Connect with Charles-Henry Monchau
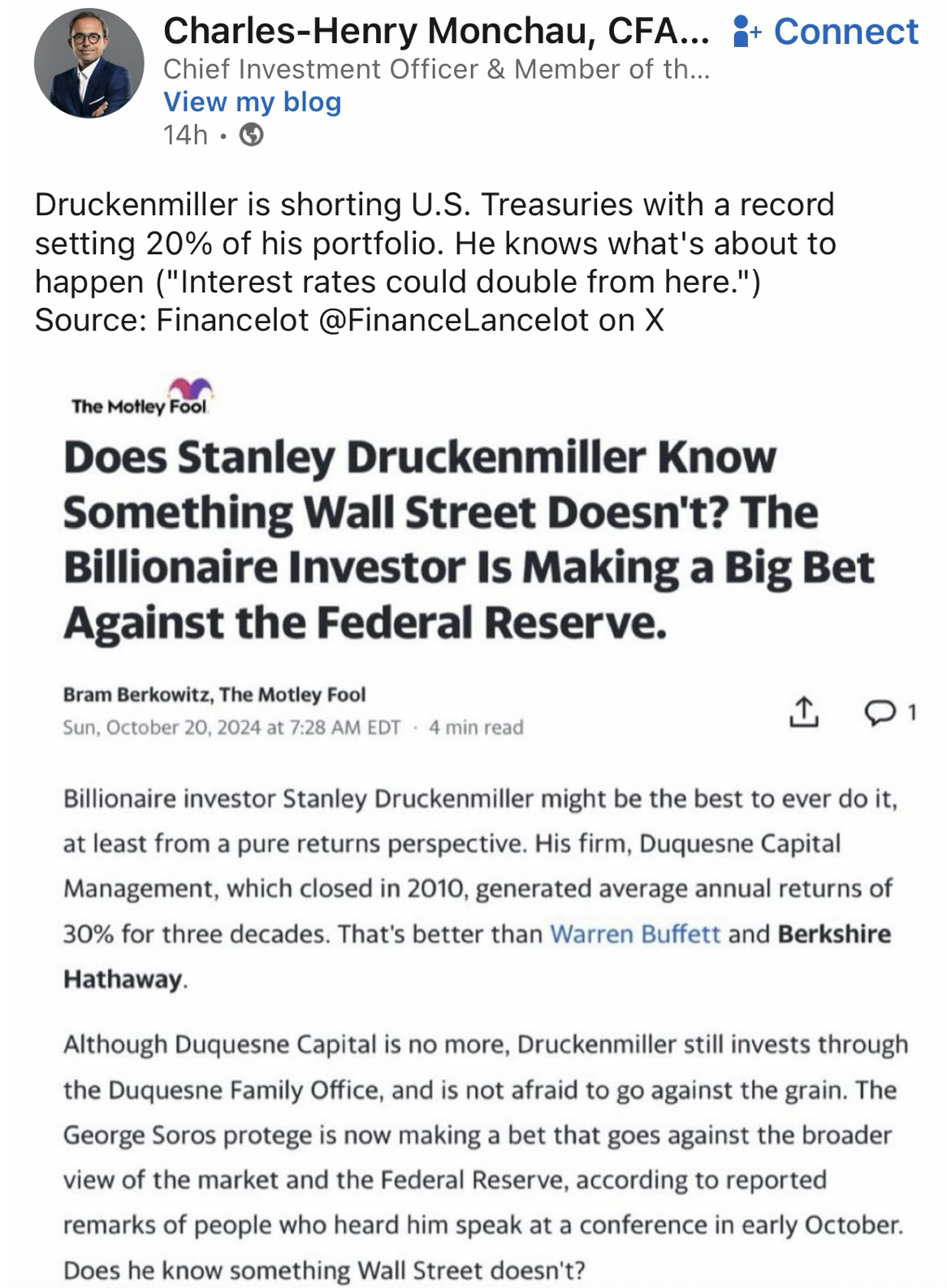Screen dimensions: 947x1288 827,32
